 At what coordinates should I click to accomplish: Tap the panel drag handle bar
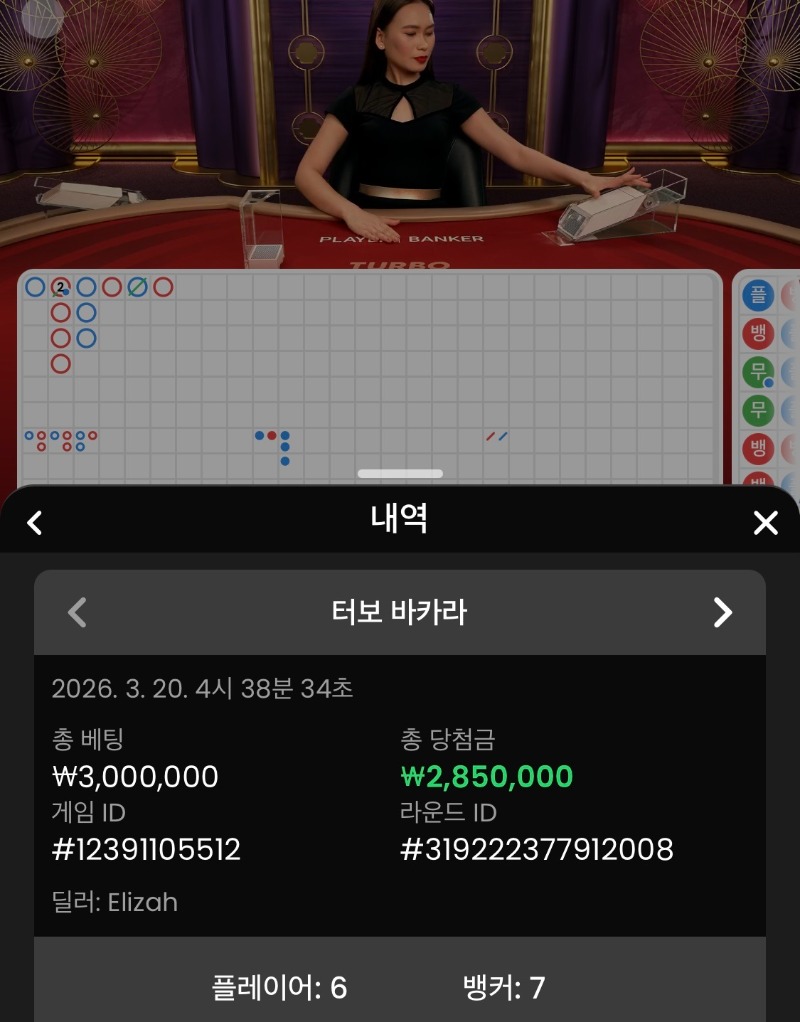[400, 473]
